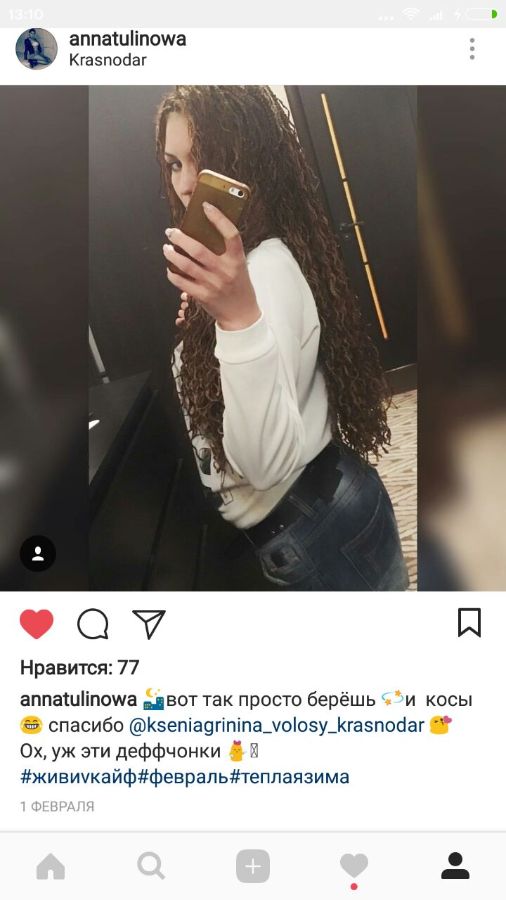Save the post with the bookmark icon
506x900 pixels.
(x=469, y=623)
